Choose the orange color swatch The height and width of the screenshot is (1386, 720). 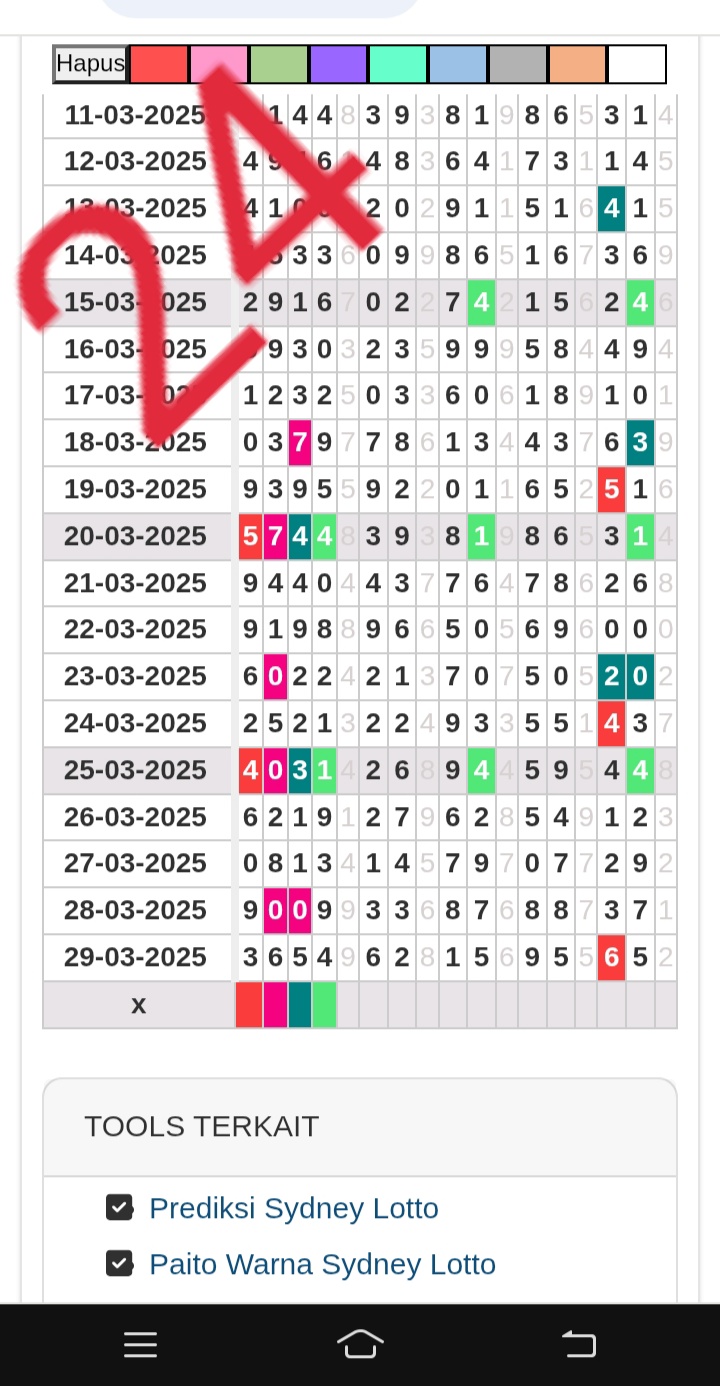point(577,64)
